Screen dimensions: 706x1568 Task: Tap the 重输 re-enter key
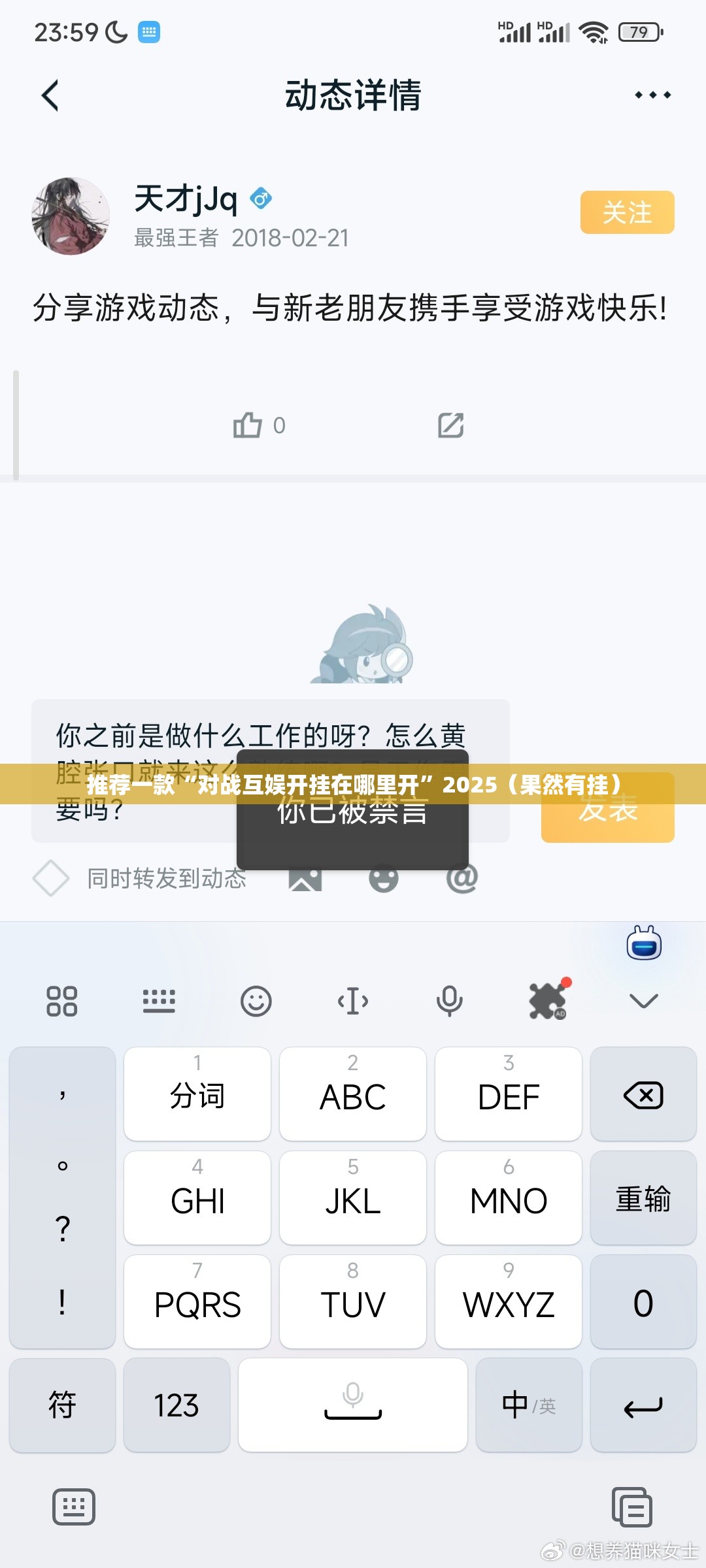643,1199
